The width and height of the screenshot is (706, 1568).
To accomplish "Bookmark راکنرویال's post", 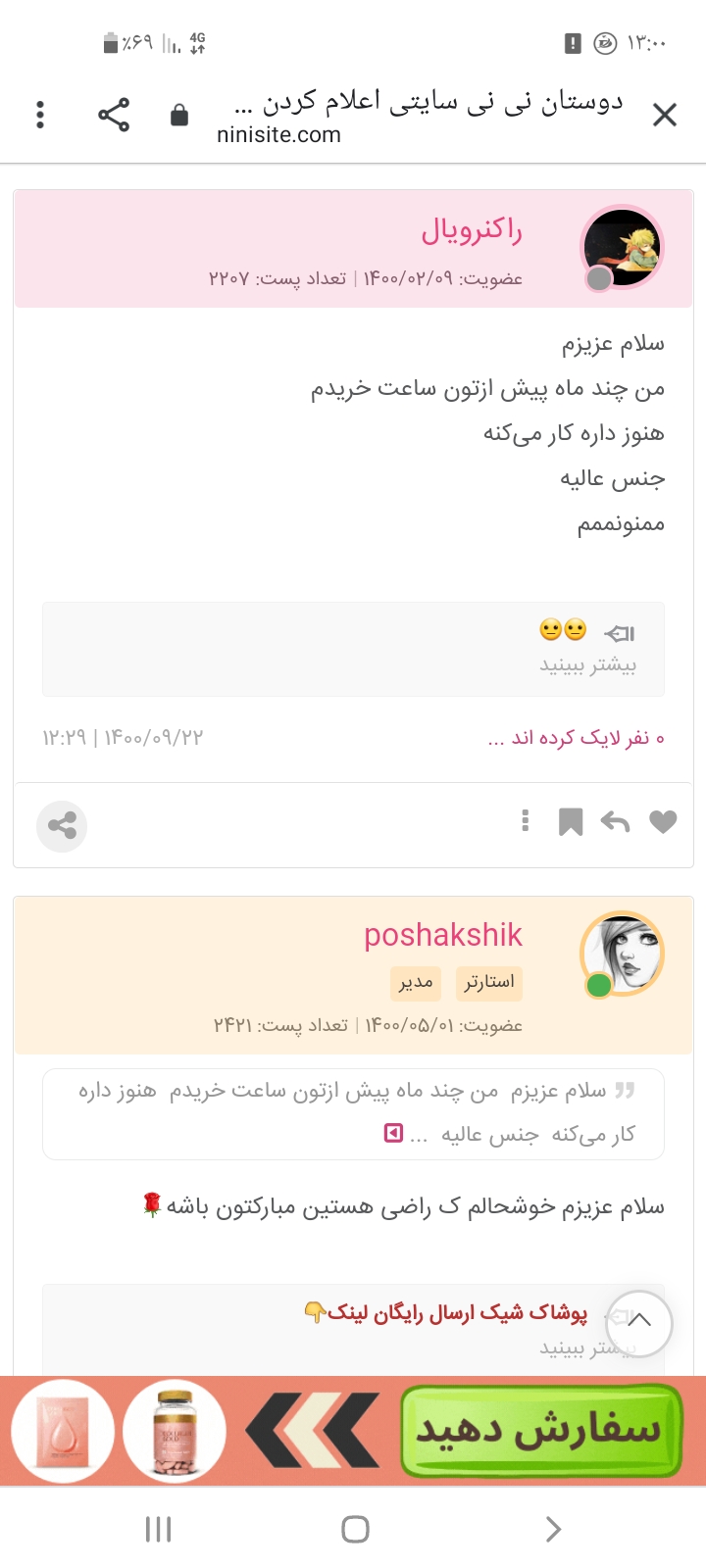I will coord(570,822).
